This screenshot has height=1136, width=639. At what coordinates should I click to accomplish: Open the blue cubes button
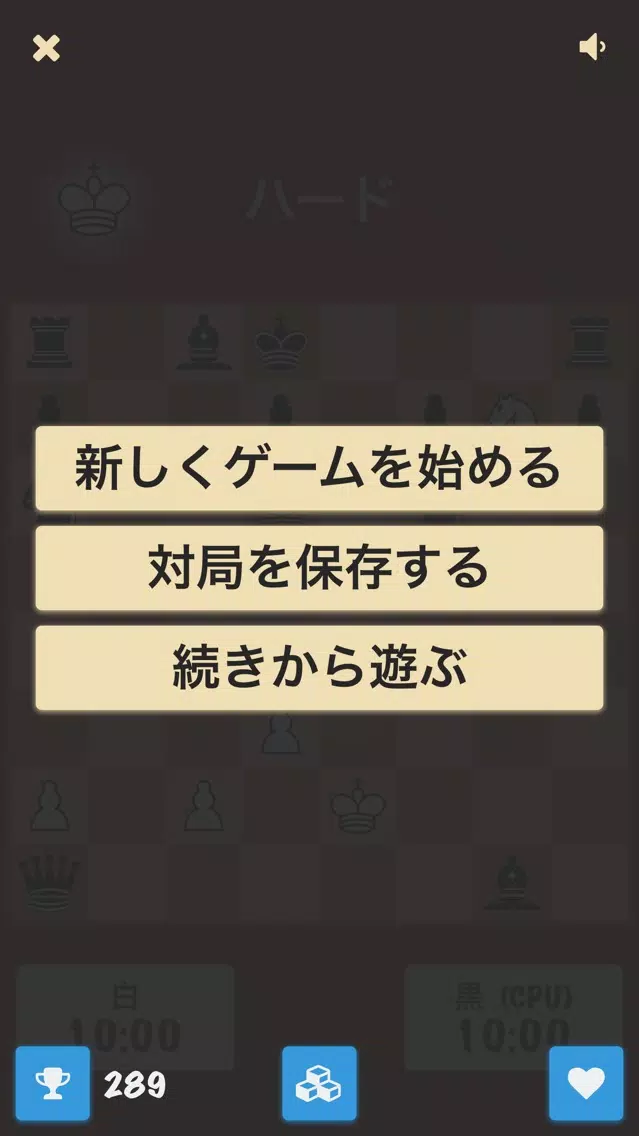(319, 1083)
